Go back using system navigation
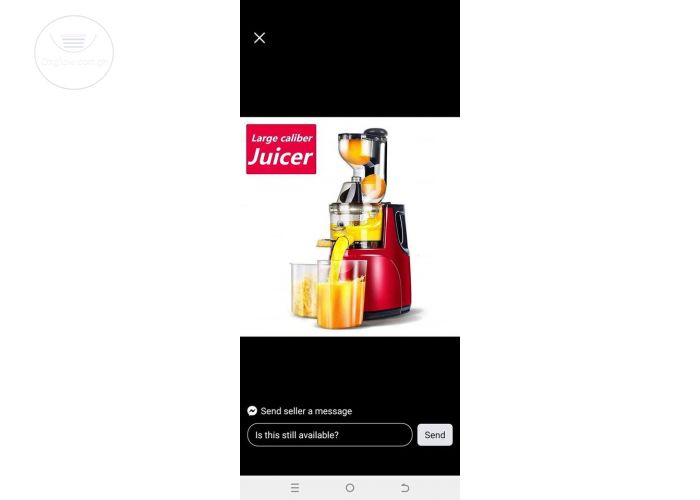Viewport: 700px width, 500px height. coord(404,488)
